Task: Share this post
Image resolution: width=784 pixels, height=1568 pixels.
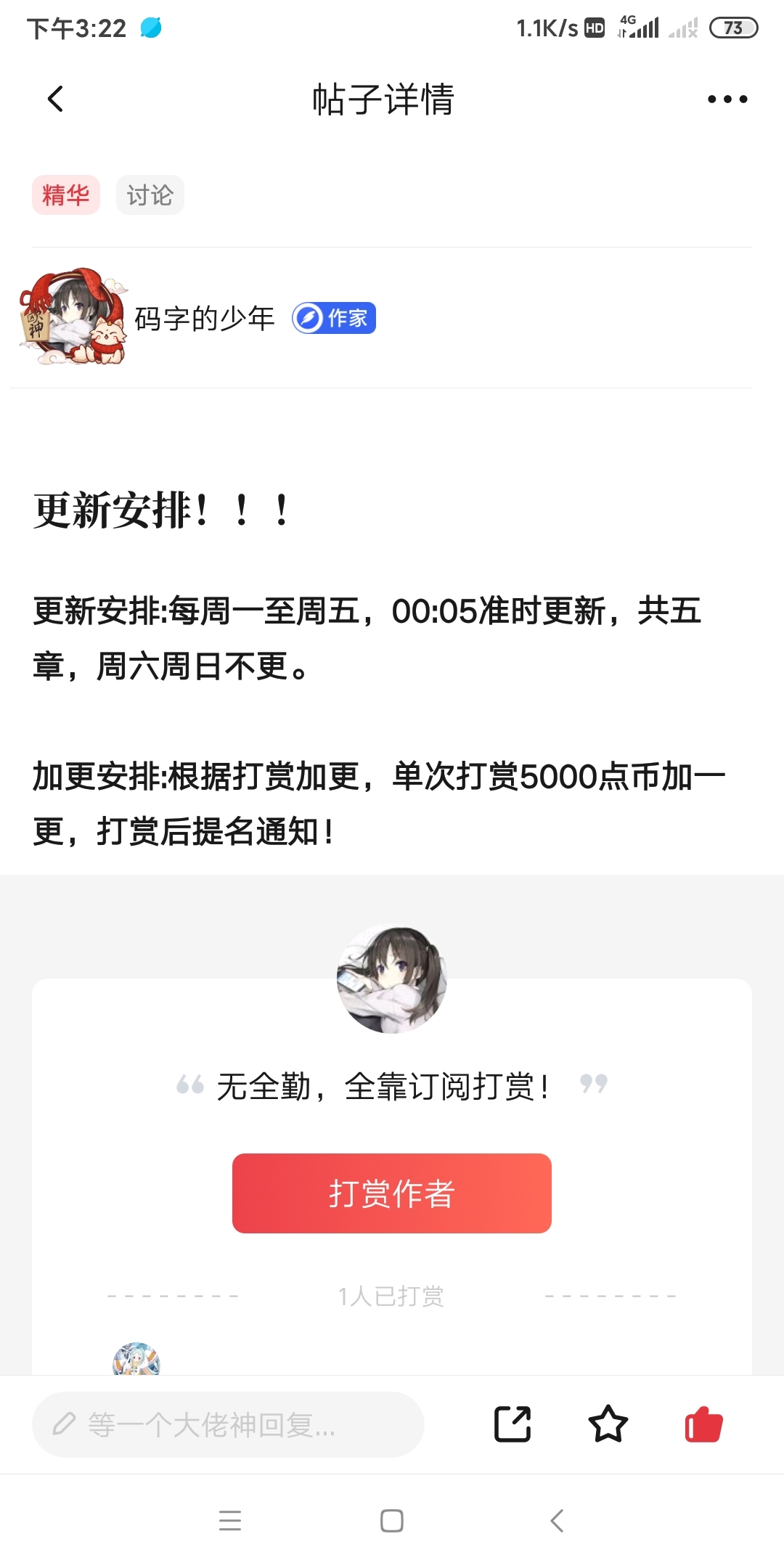Action: (513, 1424)
